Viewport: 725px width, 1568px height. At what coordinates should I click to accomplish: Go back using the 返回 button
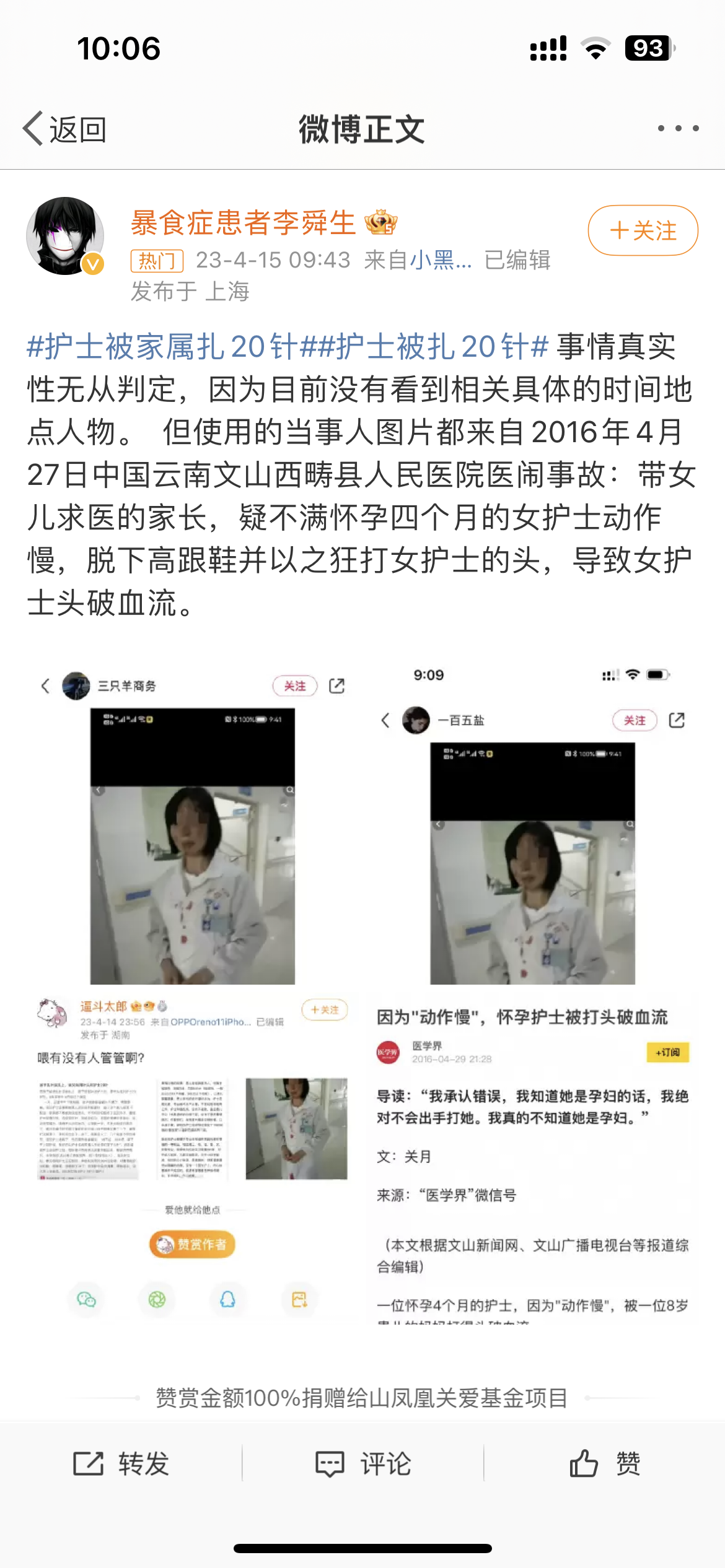pos(65,129)
